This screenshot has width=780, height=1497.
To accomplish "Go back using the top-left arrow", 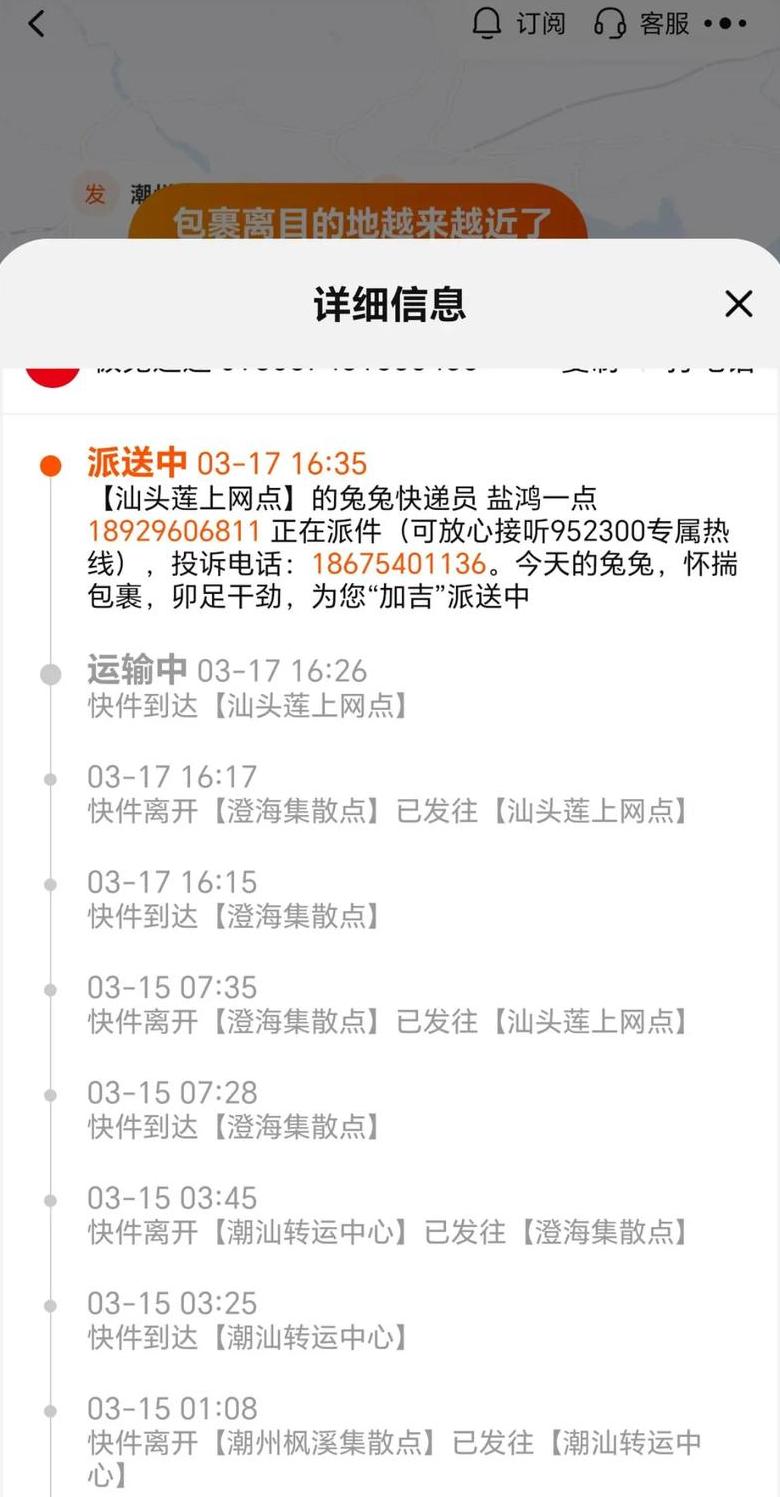I will 37,24.
